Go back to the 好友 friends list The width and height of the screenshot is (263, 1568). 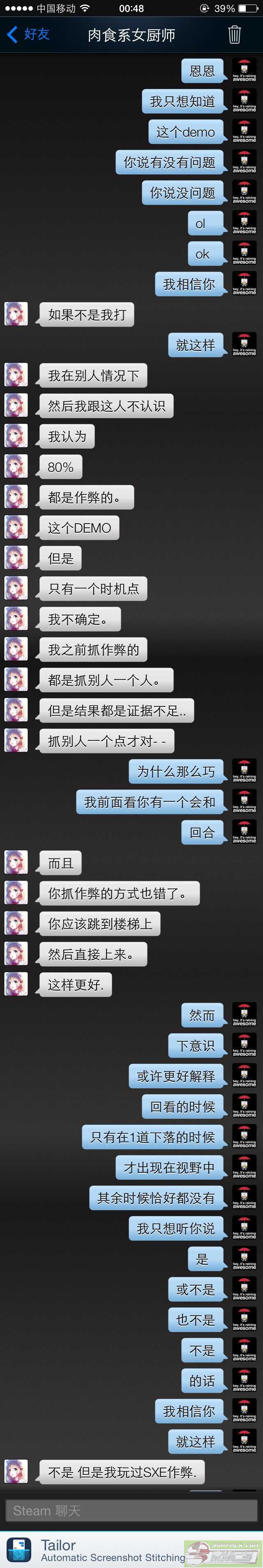tap(28, 34)
